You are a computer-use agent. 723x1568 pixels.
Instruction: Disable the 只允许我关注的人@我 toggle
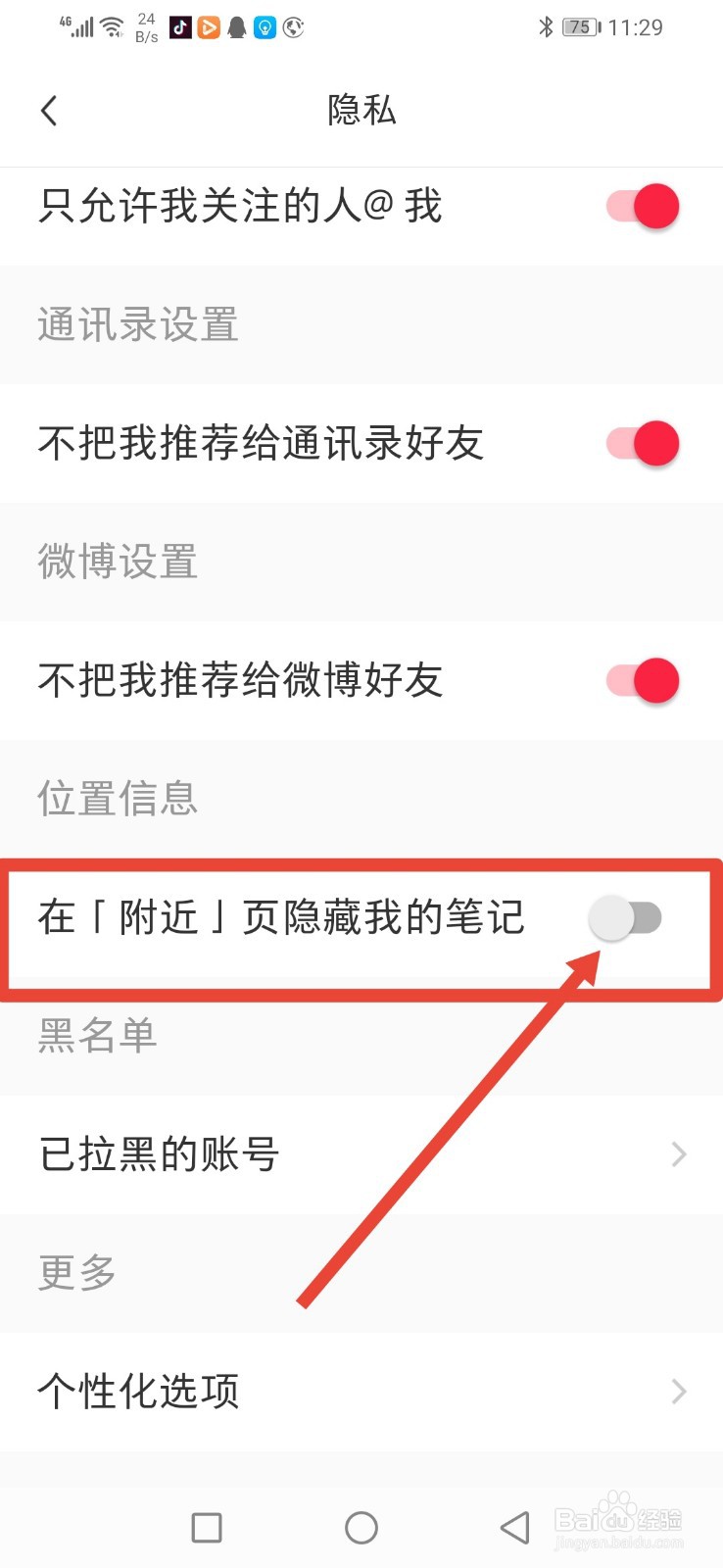coord(644,206)
